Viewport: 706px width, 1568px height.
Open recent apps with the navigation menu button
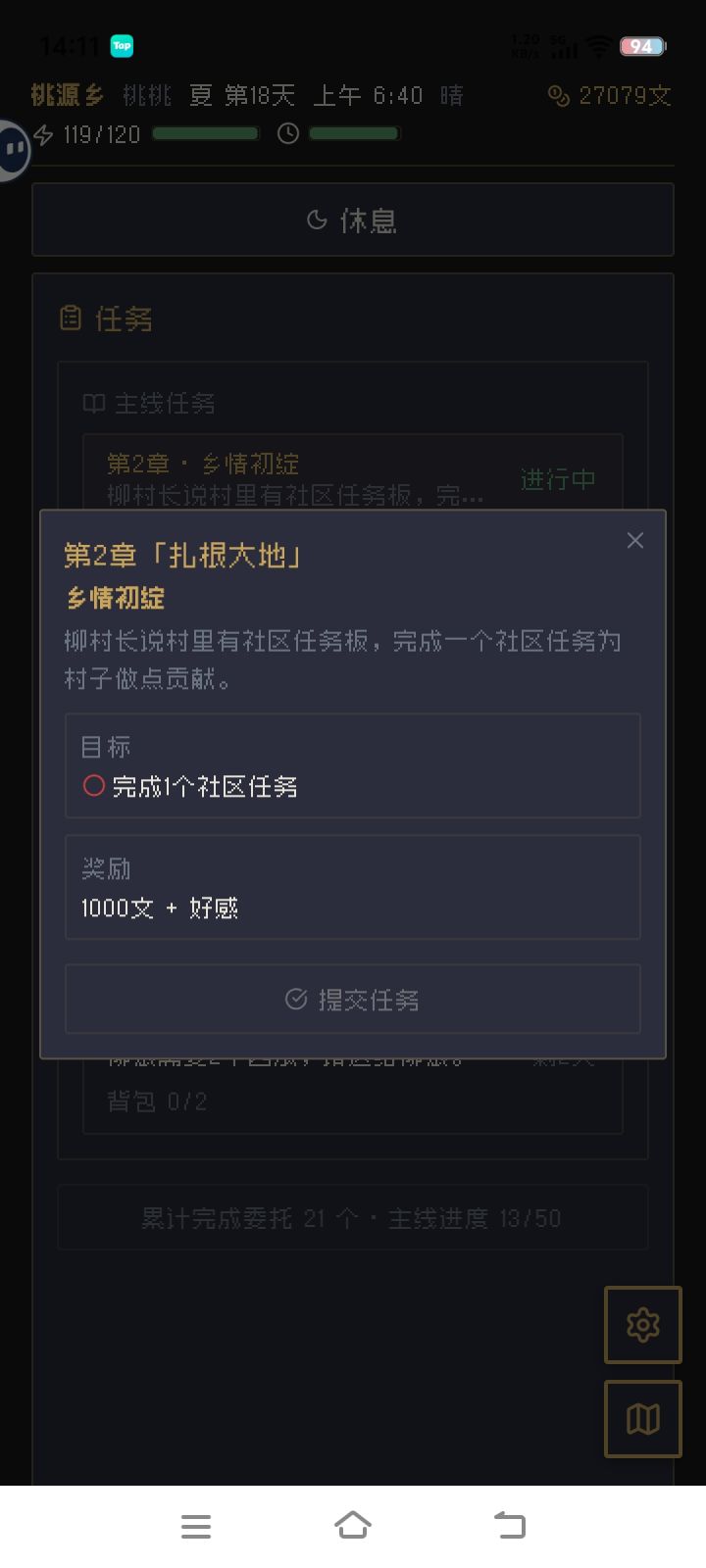[196, 1525]
